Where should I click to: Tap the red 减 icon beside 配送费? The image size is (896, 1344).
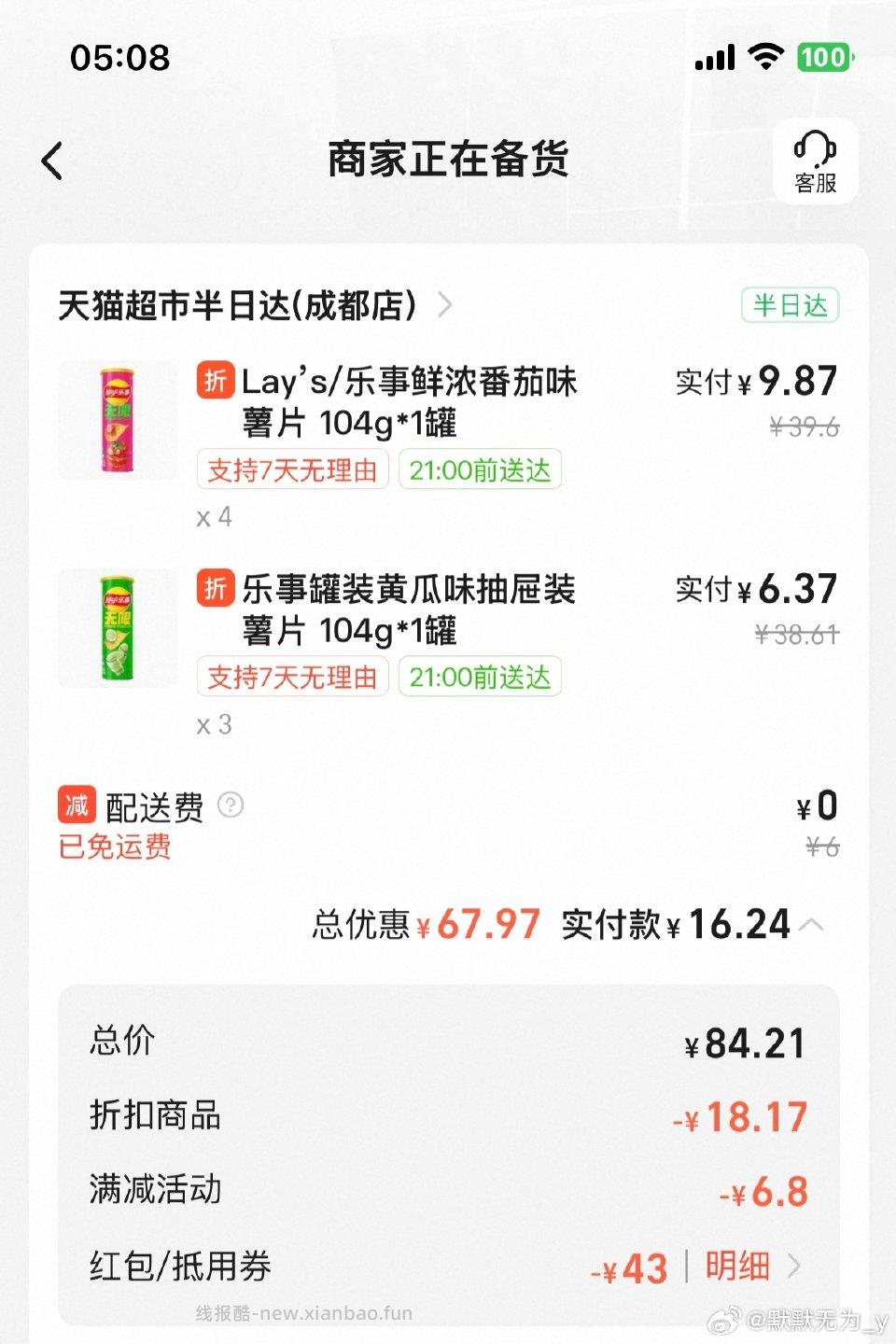point(79,803)
